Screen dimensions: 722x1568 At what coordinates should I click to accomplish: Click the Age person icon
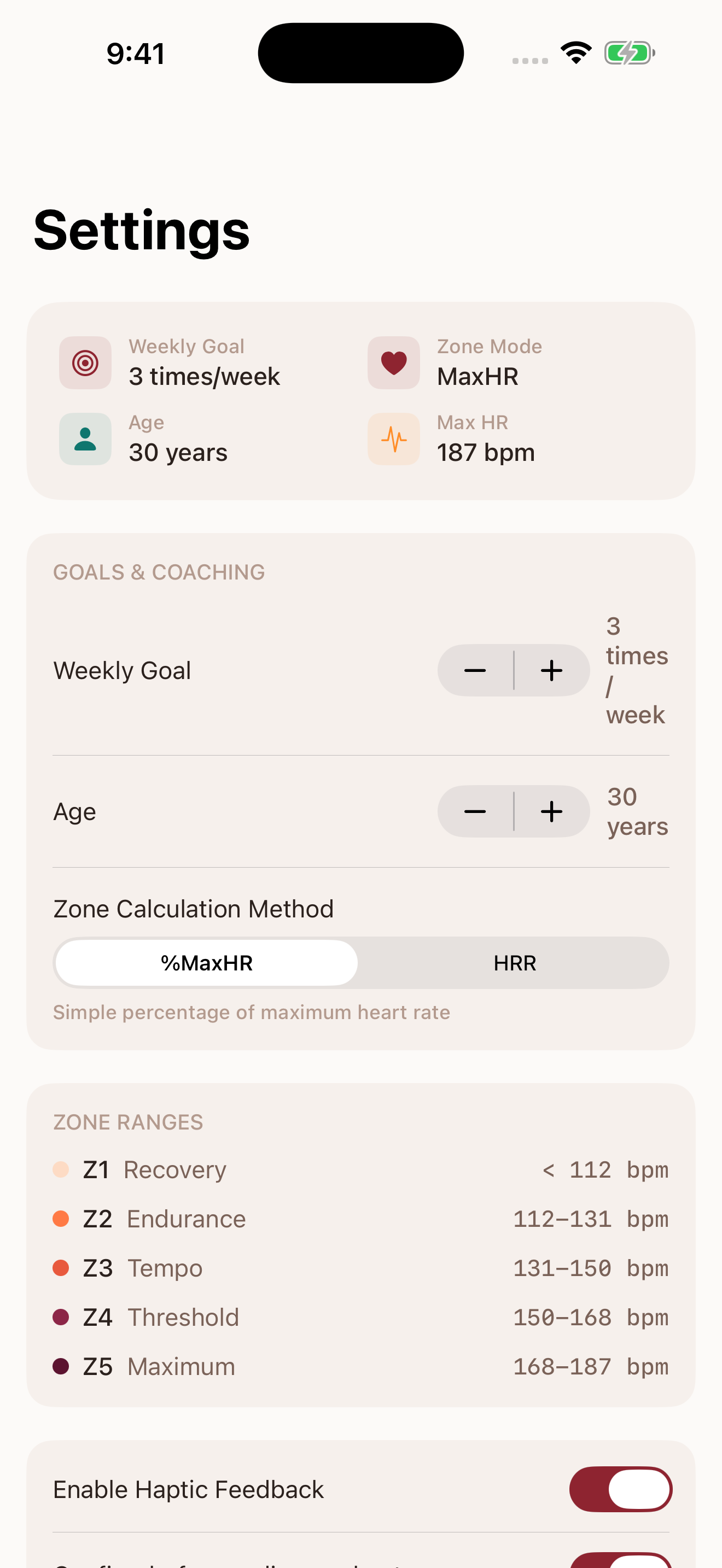[85, 438]
